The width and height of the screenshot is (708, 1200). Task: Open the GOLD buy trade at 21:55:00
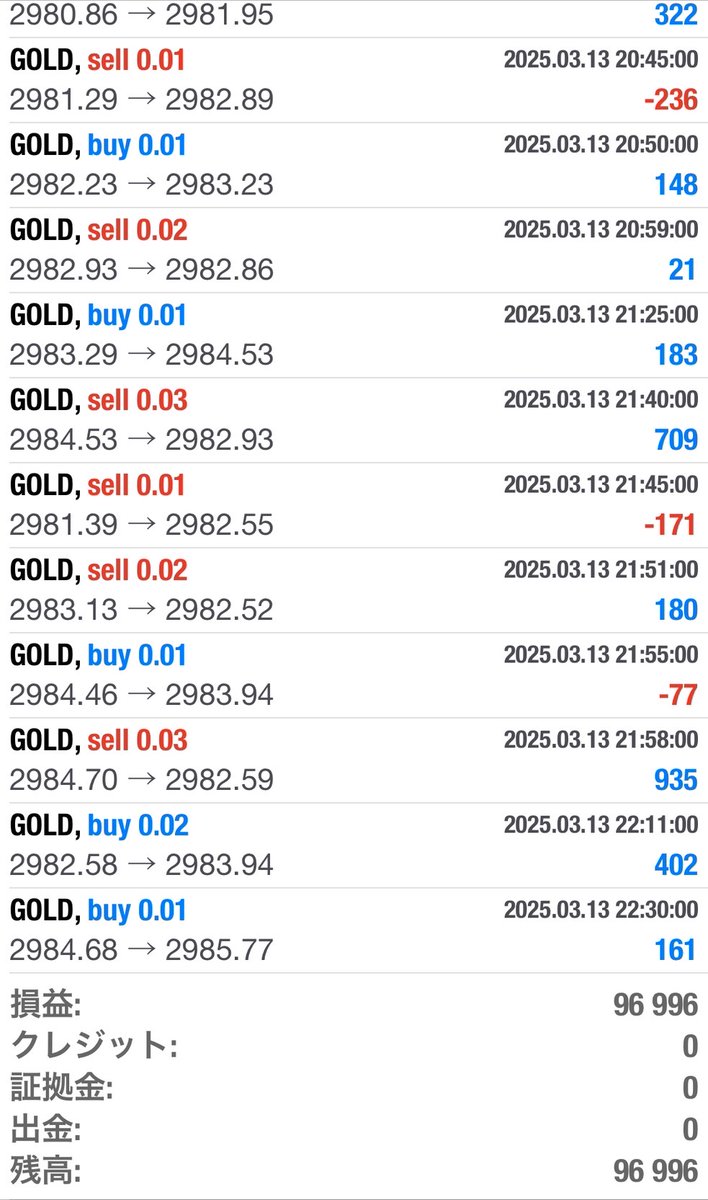(354, 676)
